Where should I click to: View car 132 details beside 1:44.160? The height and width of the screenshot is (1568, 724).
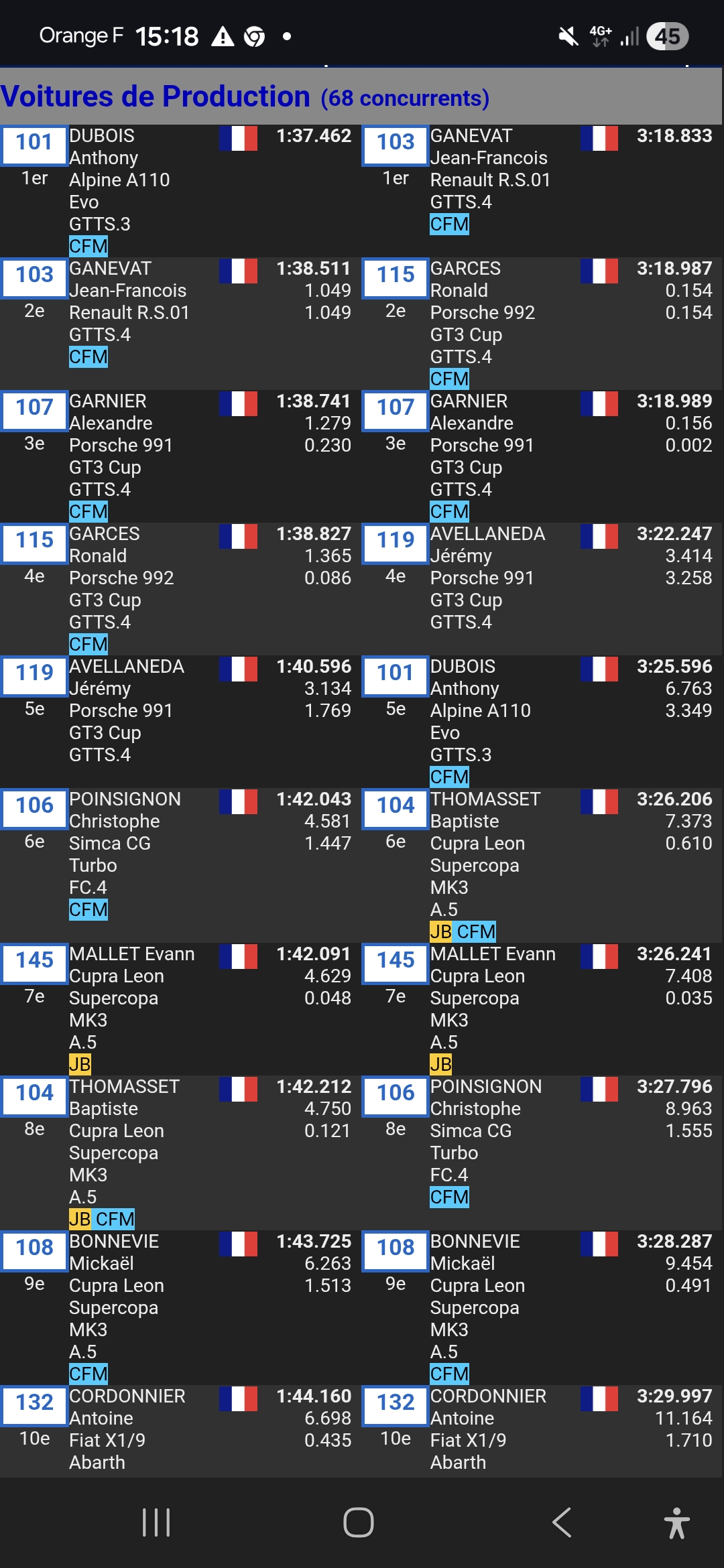pyautogui.click(x=35, y=1404)
